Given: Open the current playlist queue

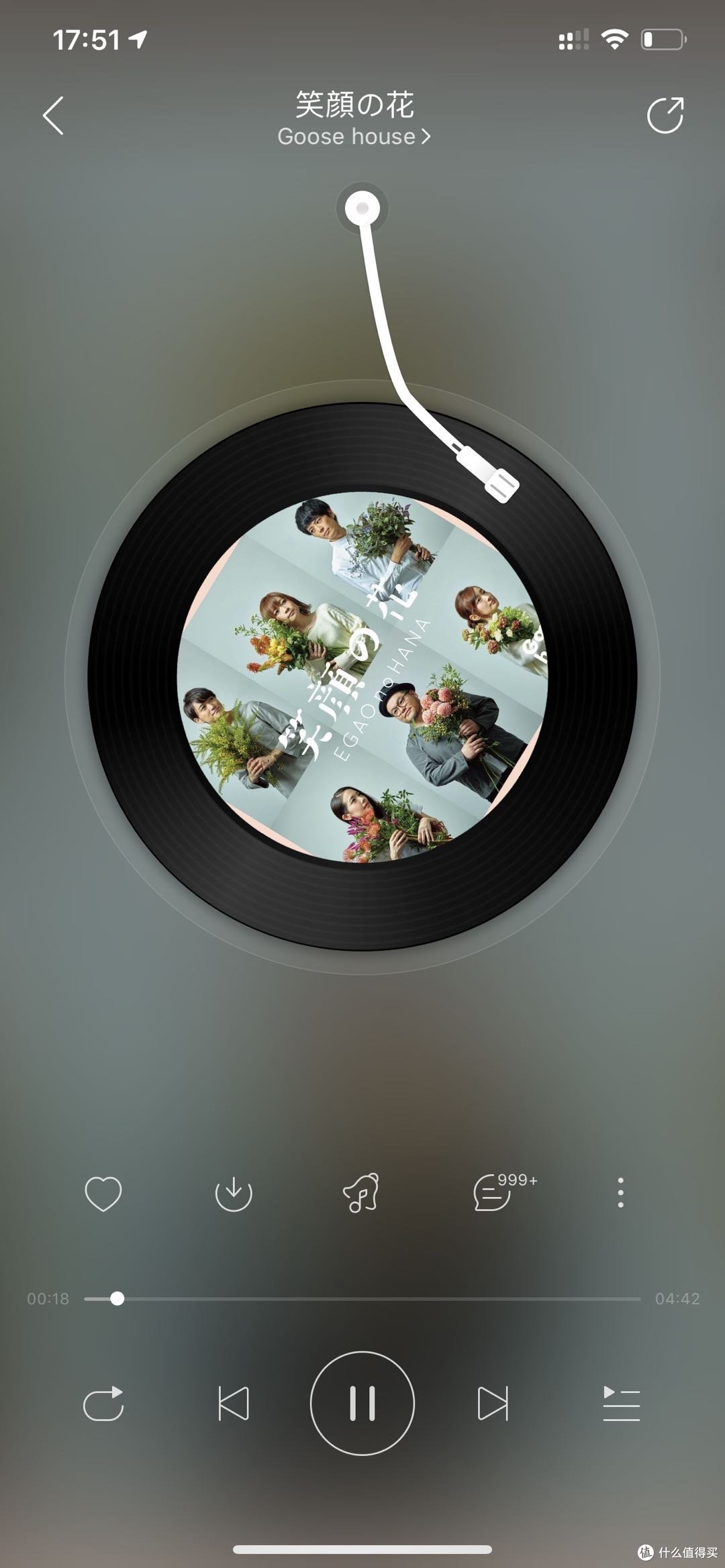Looking at the screenshot, I should tap(622, 1404).
